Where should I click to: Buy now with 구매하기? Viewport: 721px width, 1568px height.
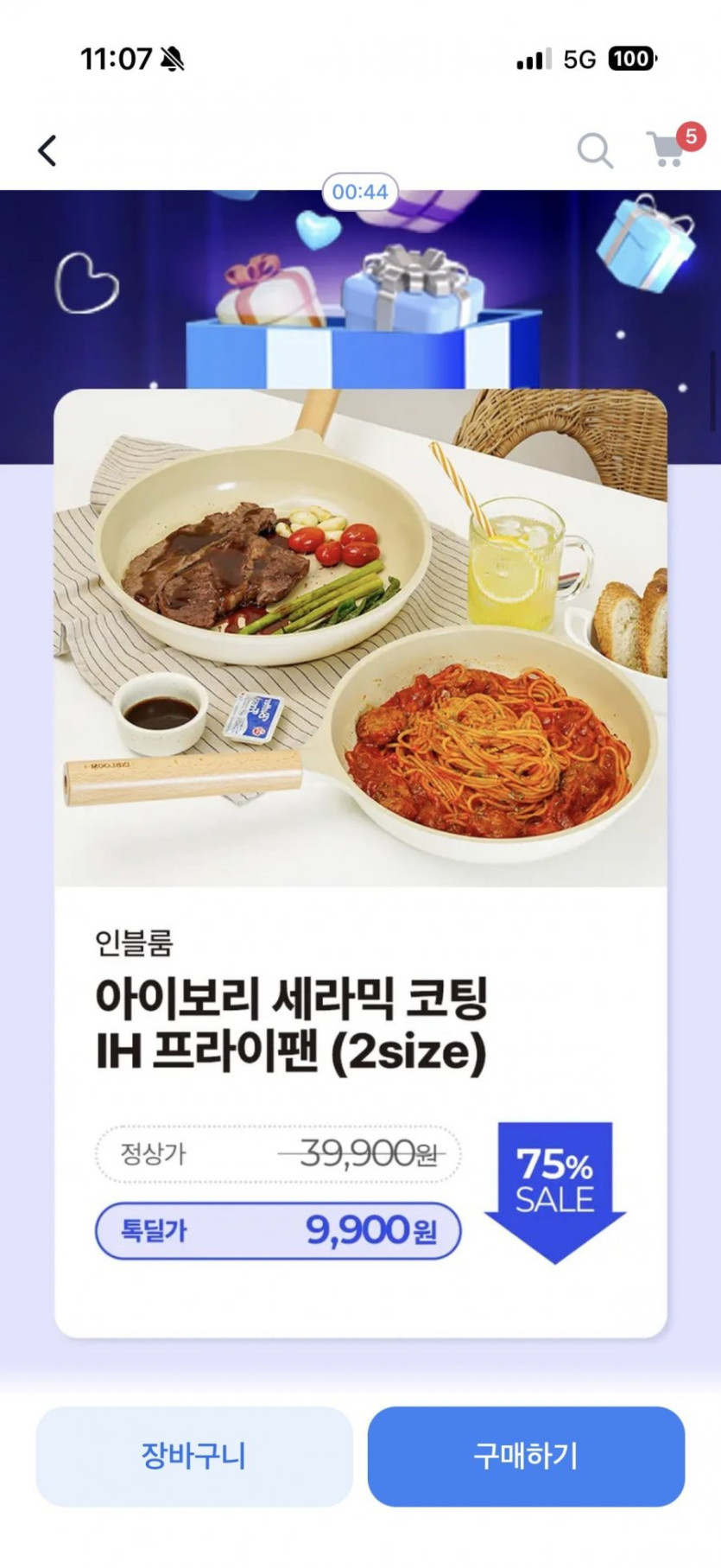pos(526,1456)
